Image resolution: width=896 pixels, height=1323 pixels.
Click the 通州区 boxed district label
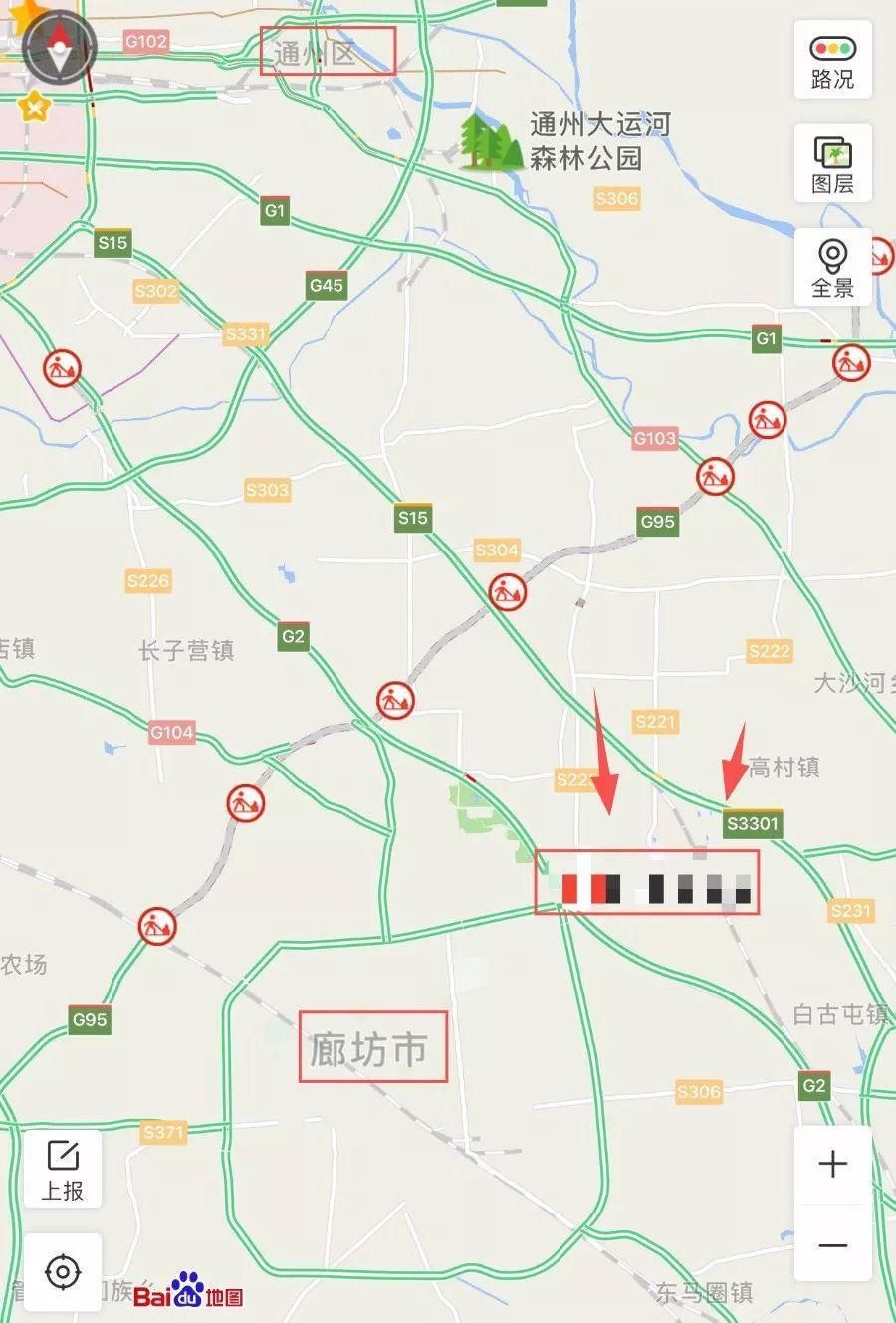(327, 53)
